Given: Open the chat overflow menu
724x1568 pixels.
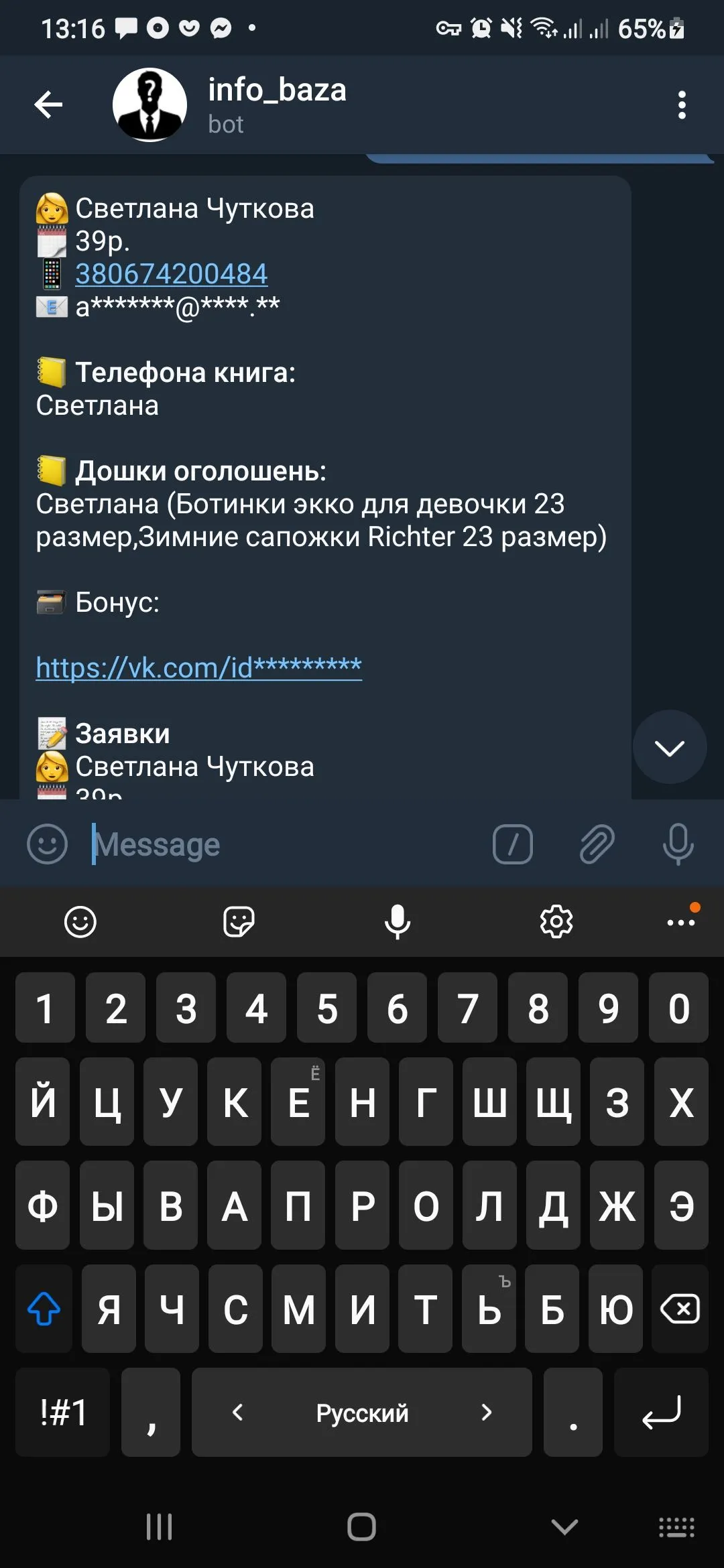Looking at the screenshot, I should 682,105.
